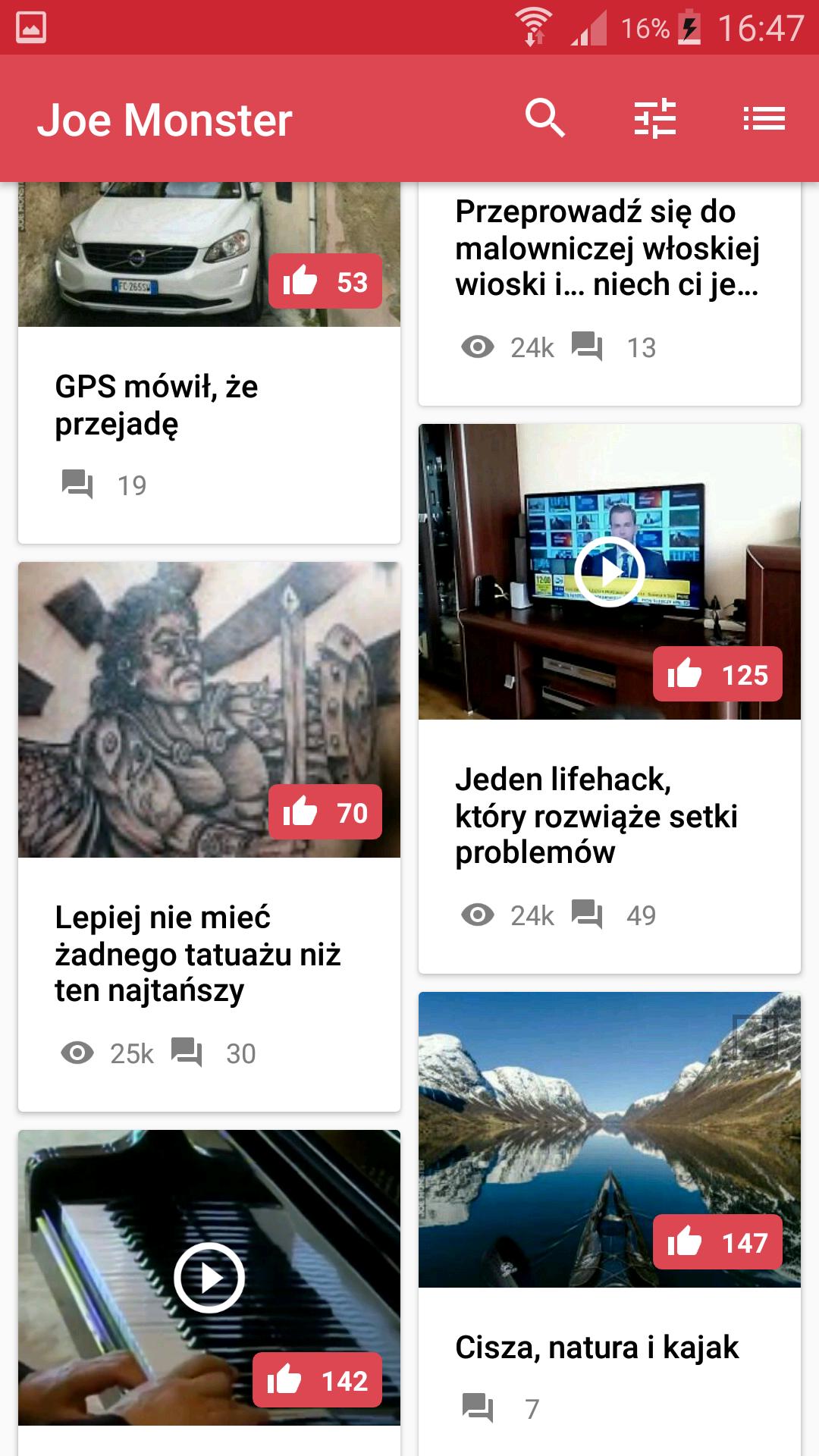The width and height of the screenshot is (819, 1456).
Task: Open the 'Przeprowadź się do malowniczej włoskiej wioski' article
Action: click(607, 247)
